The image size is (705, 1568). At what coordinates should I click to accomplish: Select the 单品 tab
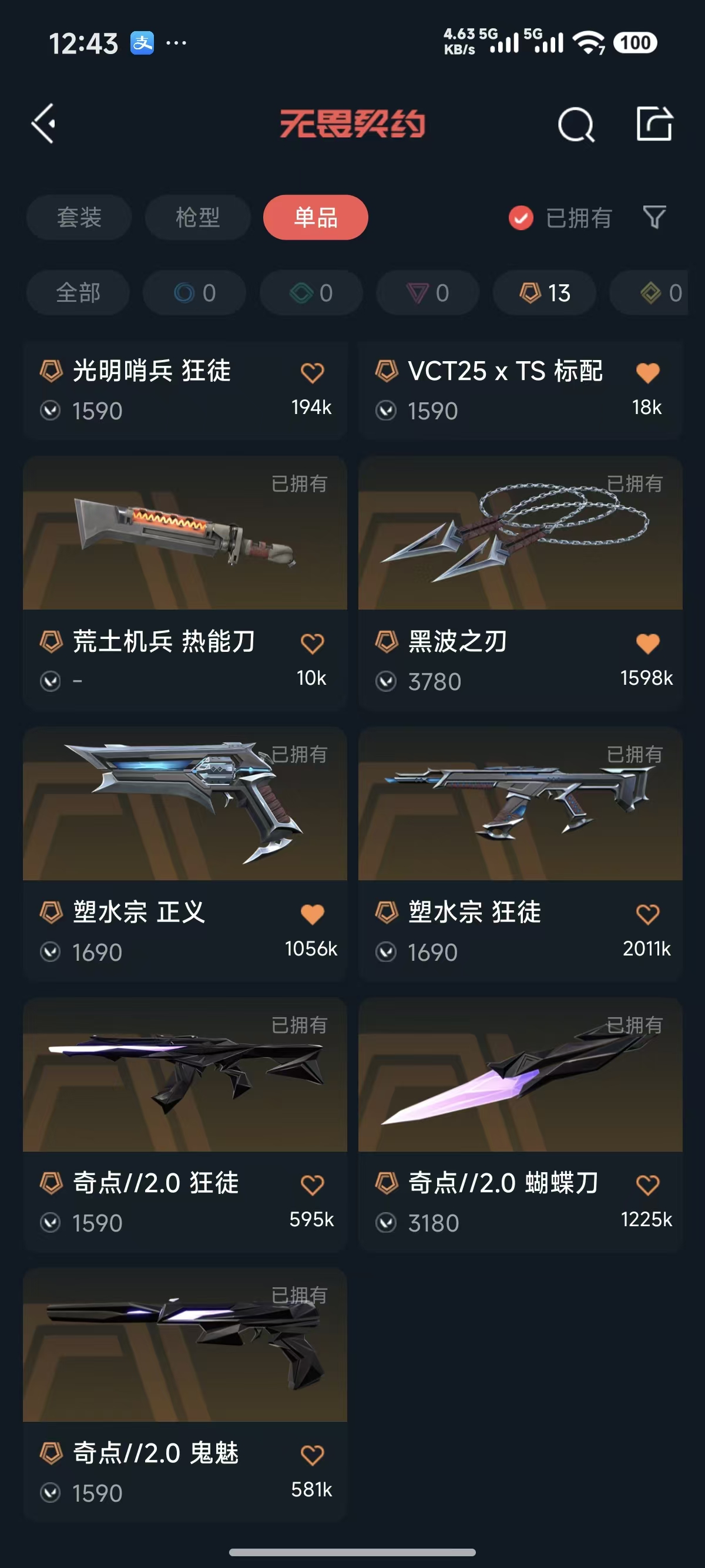click(315, 217)
